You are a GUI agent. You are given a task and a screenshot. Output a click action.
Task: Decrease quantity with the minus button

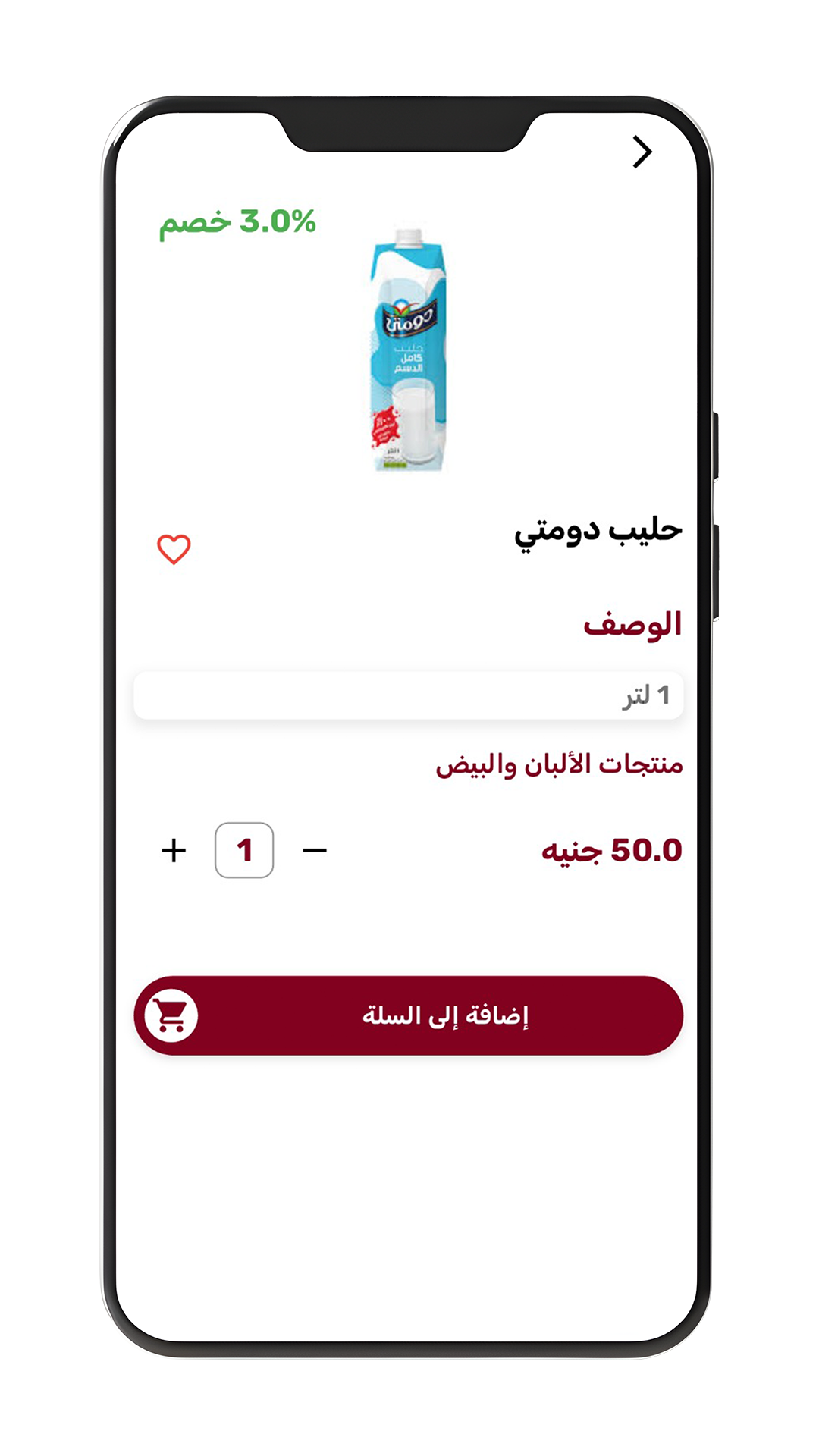pyautogui.click(x=315, y=850)
